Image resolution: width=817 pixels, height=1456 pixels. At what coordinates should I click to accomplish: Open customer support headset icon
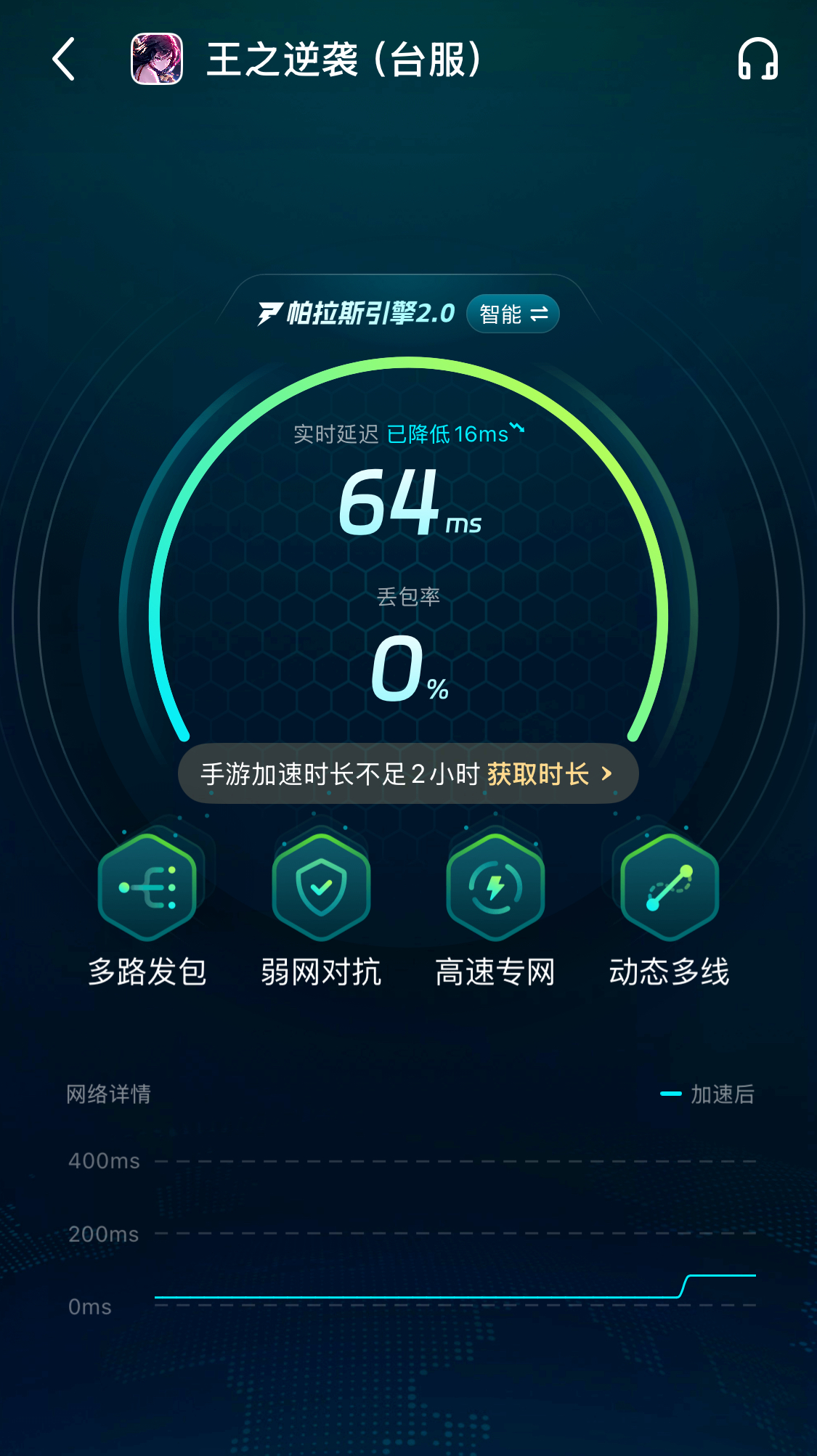[757, 60]
